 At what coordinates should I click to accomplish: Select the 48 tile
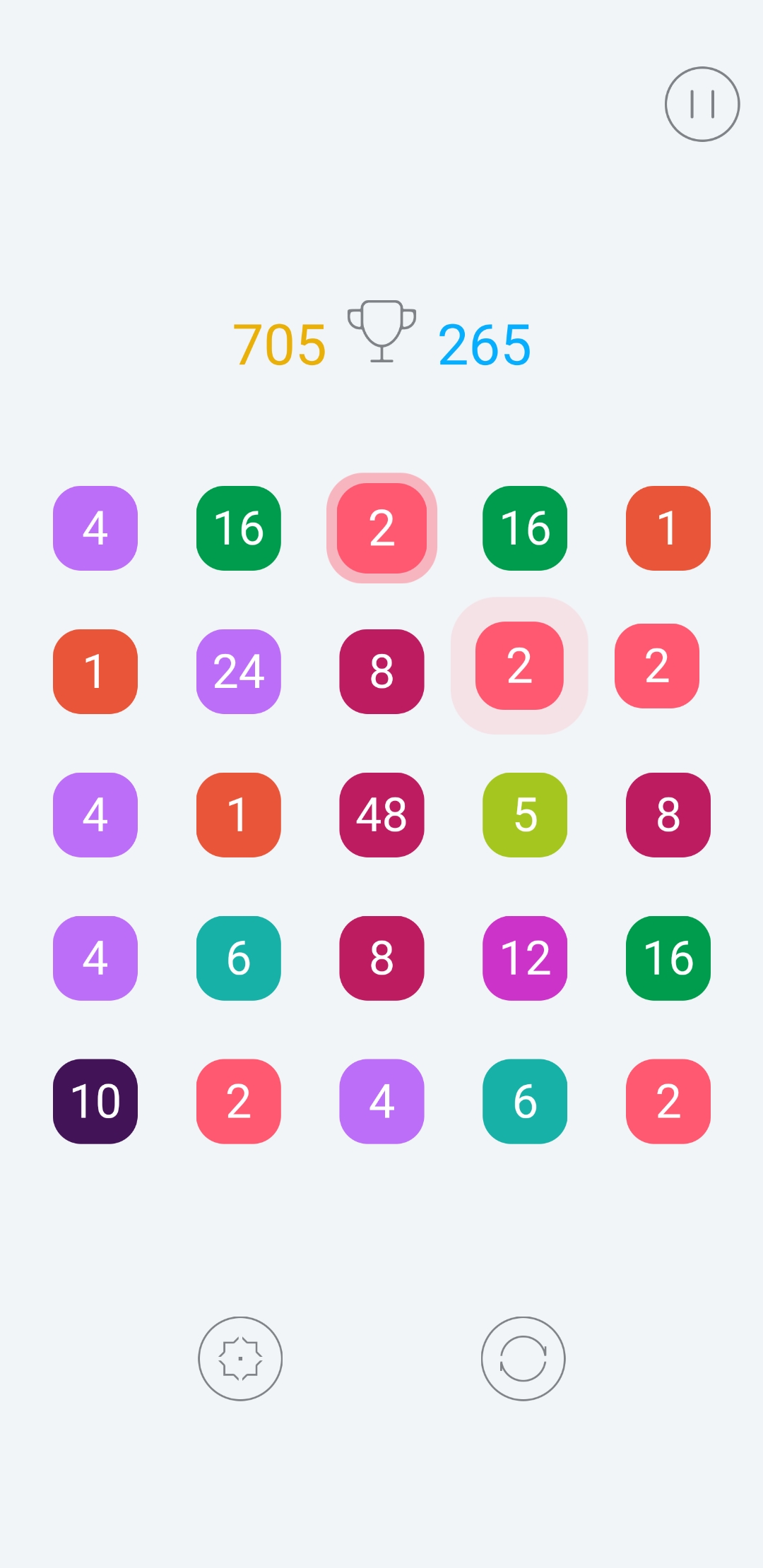point(381,814)
